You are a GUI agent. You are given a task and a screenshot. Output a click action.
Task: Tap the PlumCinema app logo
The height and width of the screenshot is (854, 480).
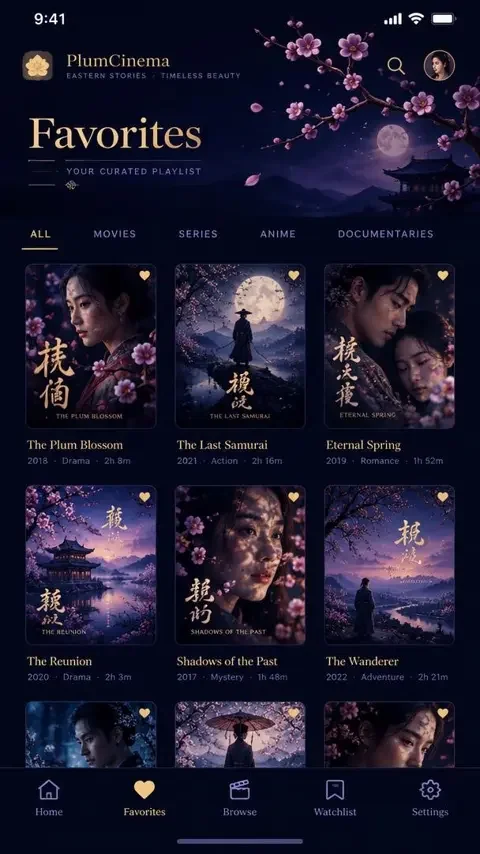coord(38,66)
